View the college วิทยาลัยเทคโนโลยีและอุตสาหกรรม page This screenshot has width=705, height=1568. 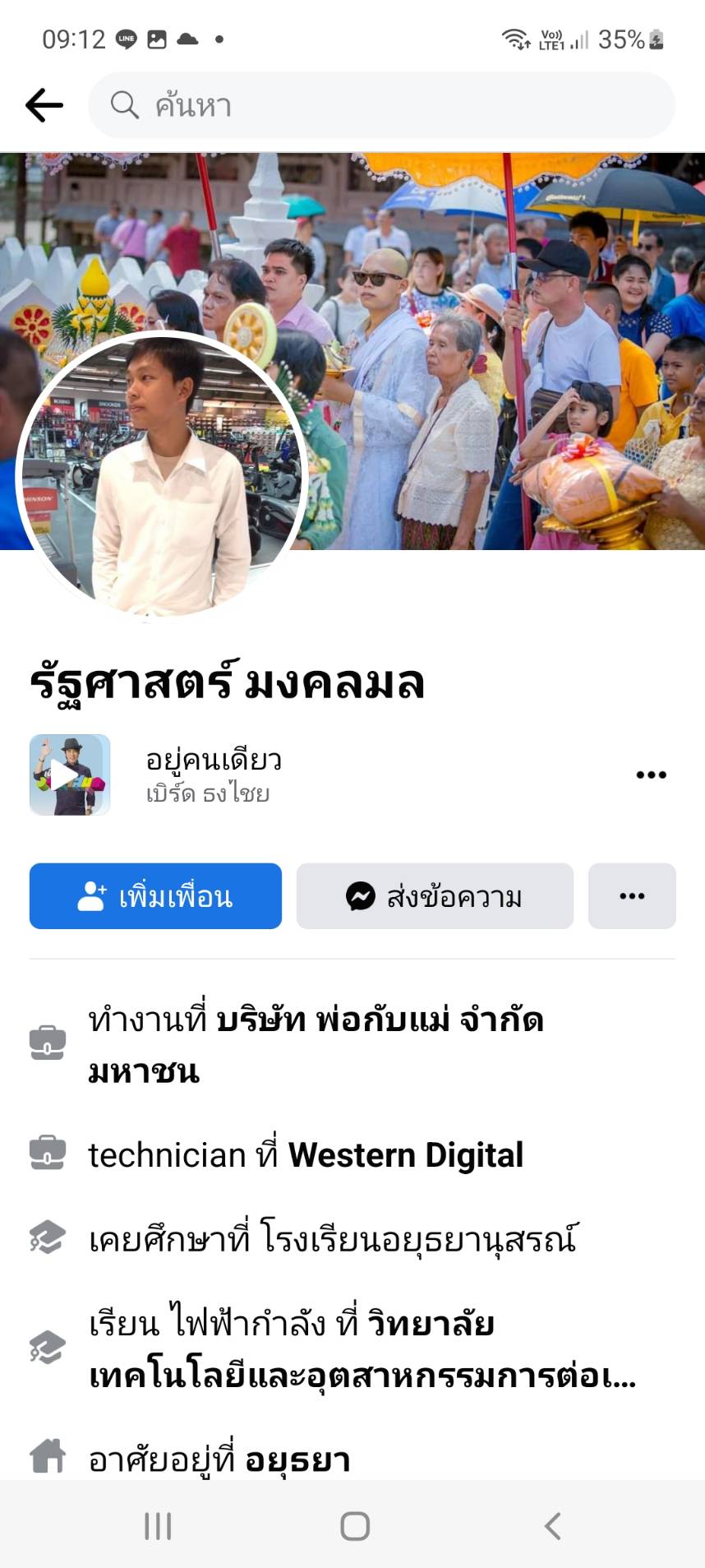click(x=362, y=1375)
